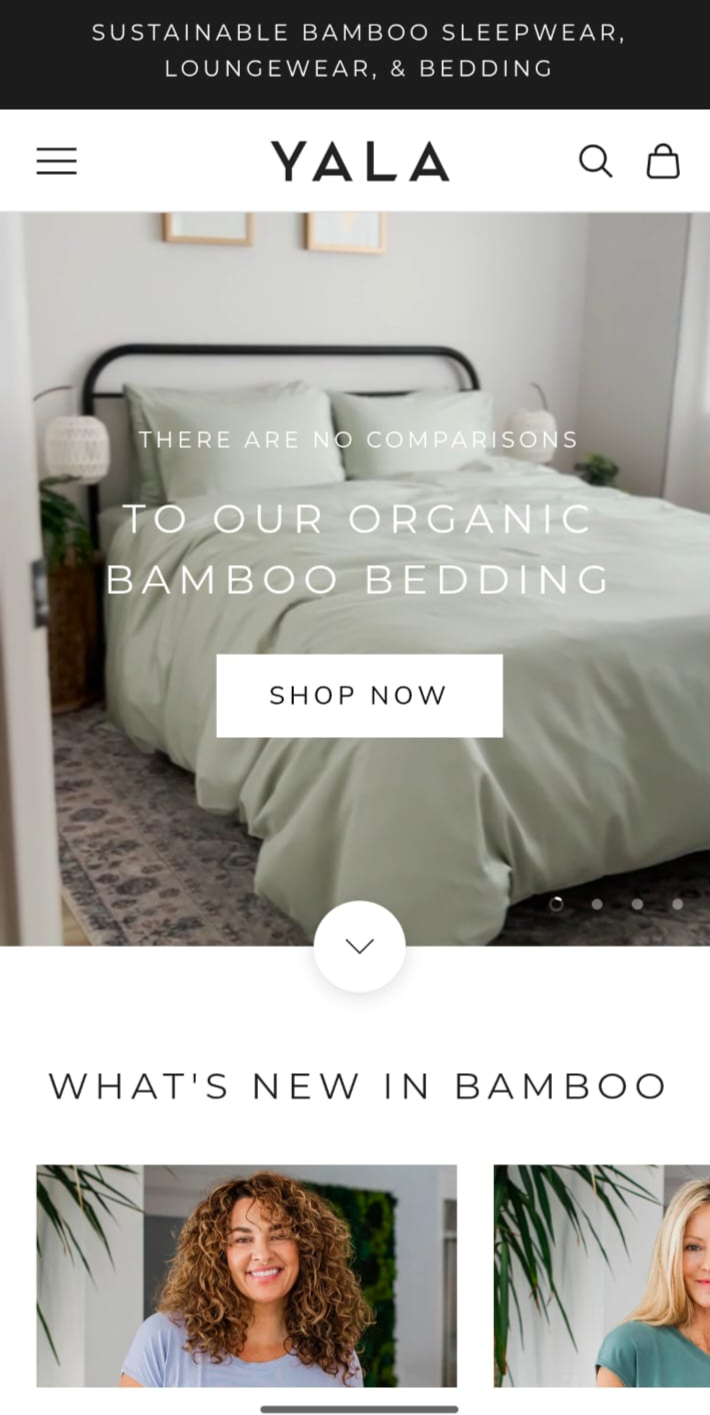Open product card with blonde woman
The image size is (710, 1415).
(x=602, y=1275)
